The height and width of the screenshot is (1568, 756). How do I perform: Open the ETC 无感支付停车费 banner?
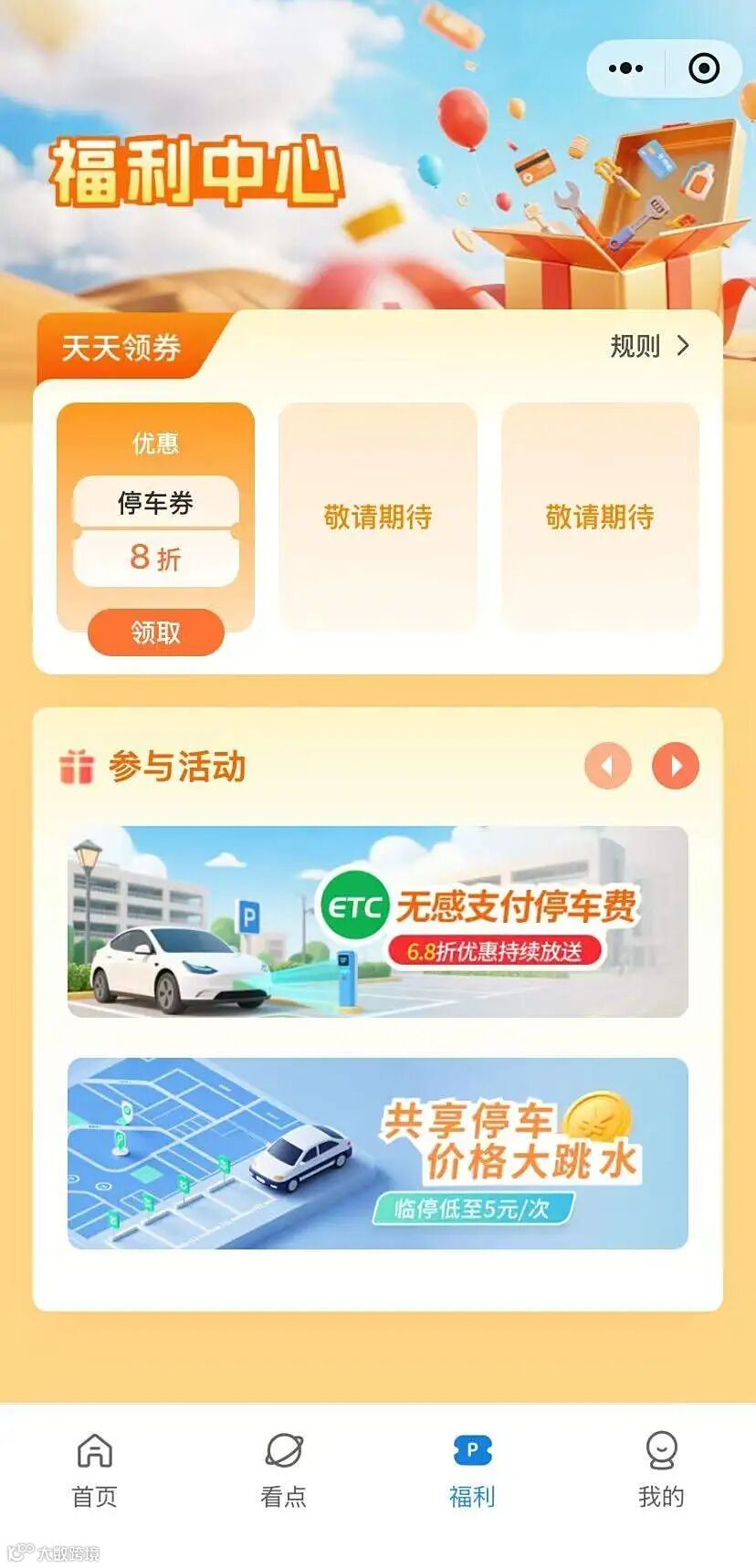point(378,924)
